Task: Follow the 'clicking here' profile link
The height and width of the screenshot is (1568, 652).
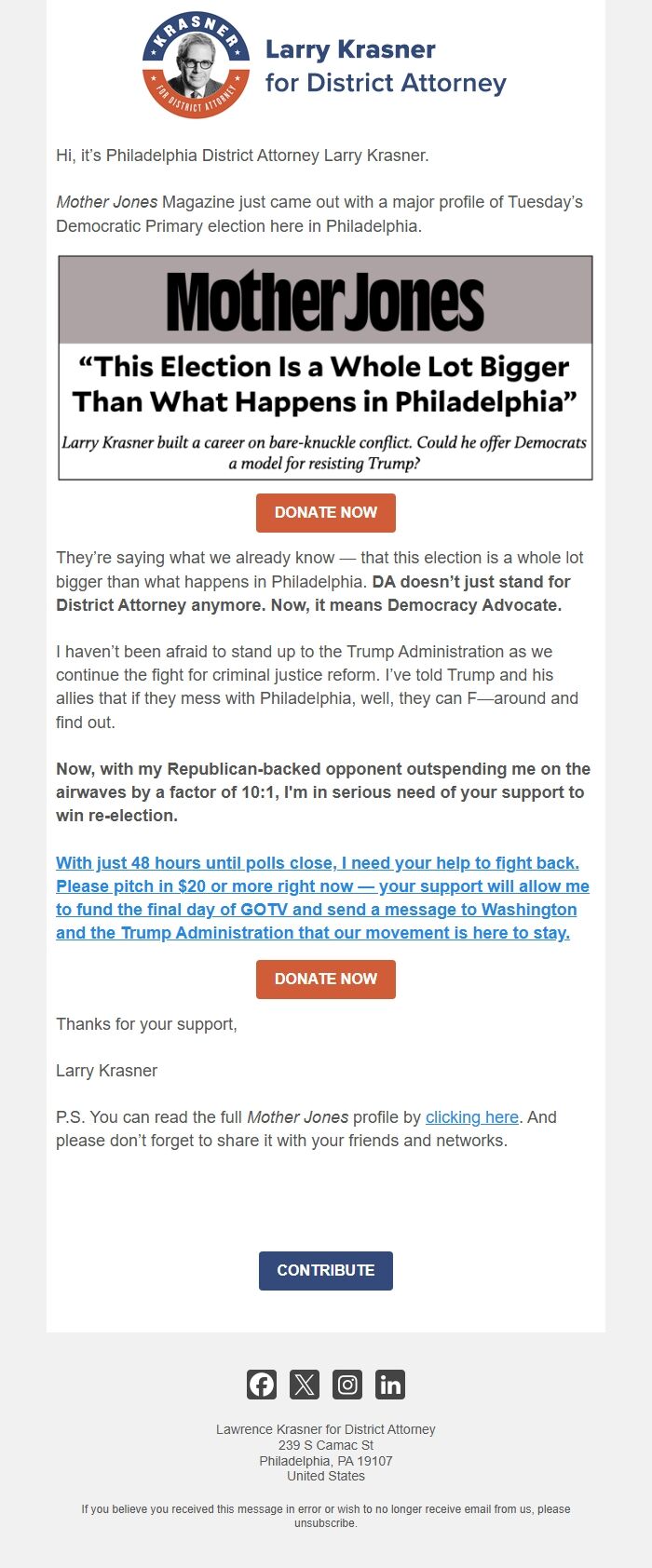Action: coord(472,1117)
